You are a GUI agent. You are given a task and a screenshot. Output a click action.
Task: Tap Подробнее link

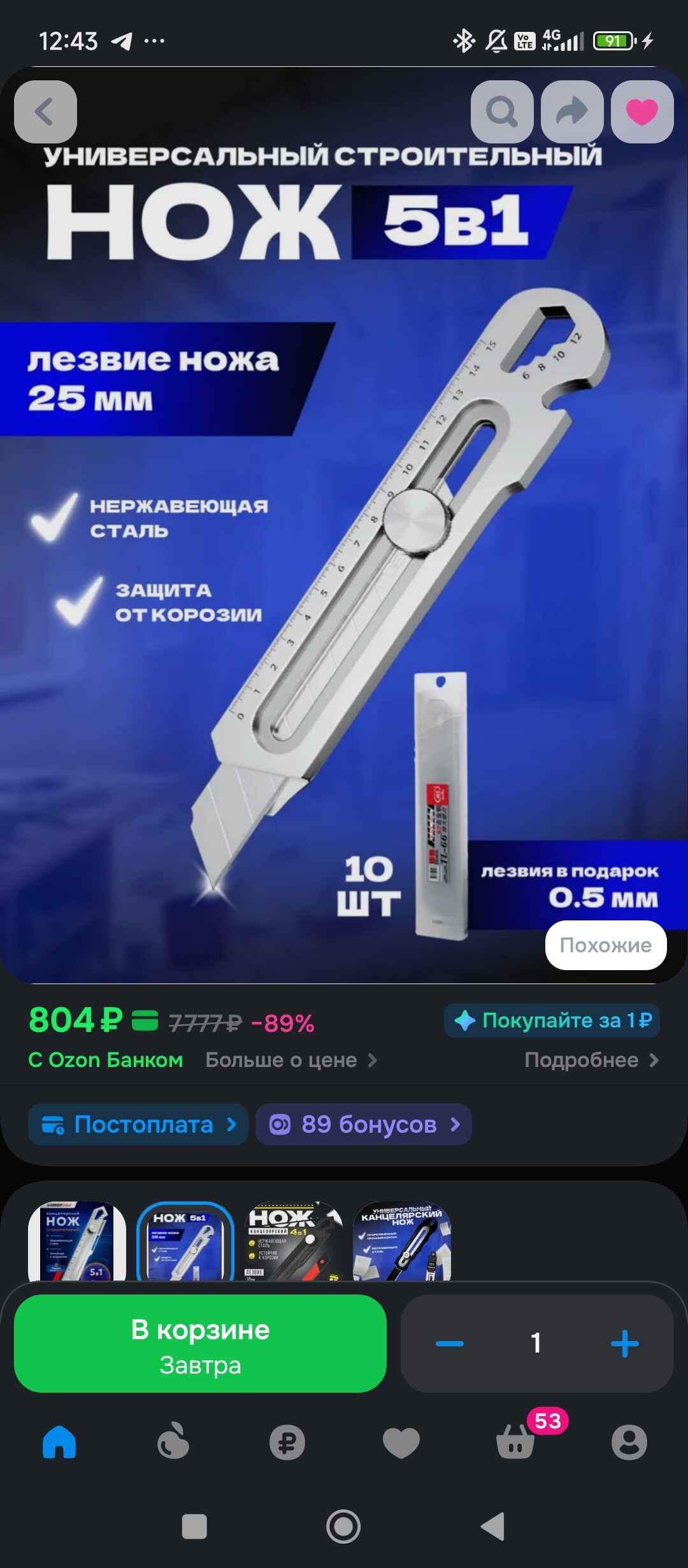(591, 1060)
